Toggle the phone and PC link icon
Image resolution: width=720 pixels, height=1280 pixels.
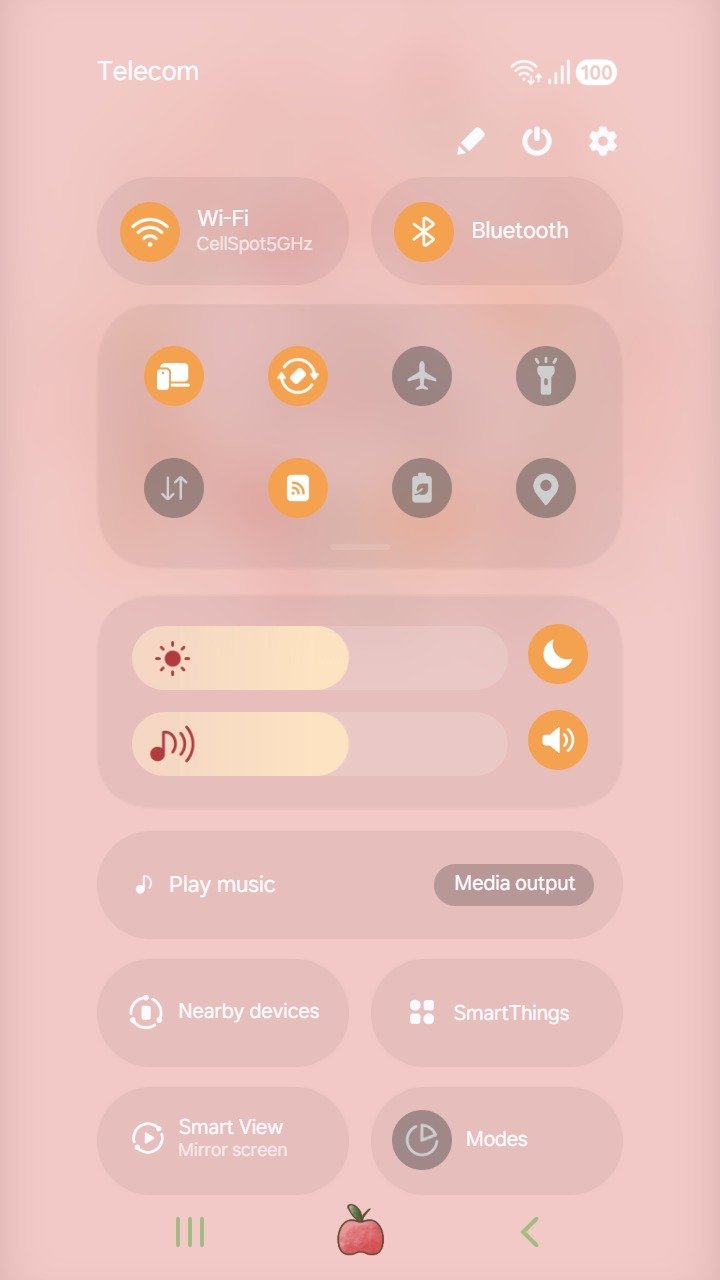point(174,376)
